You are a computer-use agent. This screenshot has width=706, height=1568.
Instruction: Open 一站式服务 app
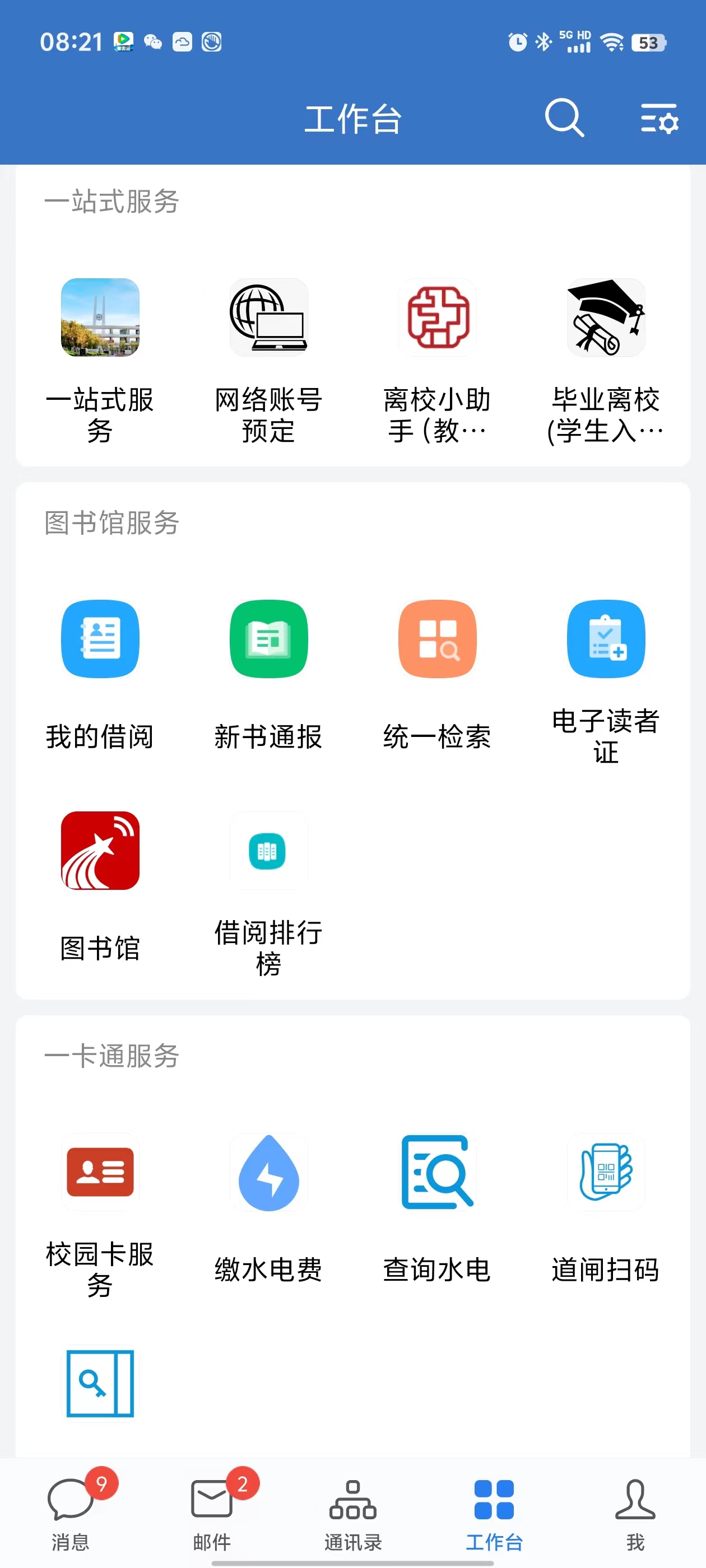tap(100, 318)
